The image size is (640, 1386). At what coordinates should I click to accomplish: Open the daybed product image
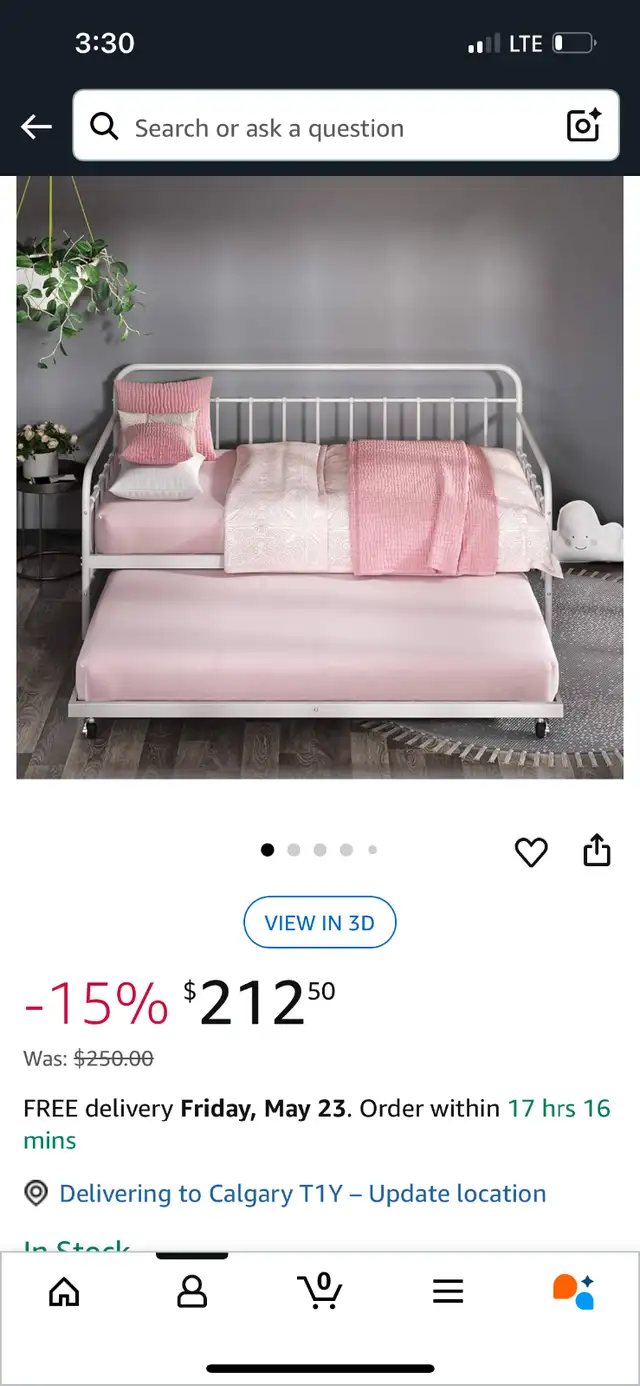point(320,478)
